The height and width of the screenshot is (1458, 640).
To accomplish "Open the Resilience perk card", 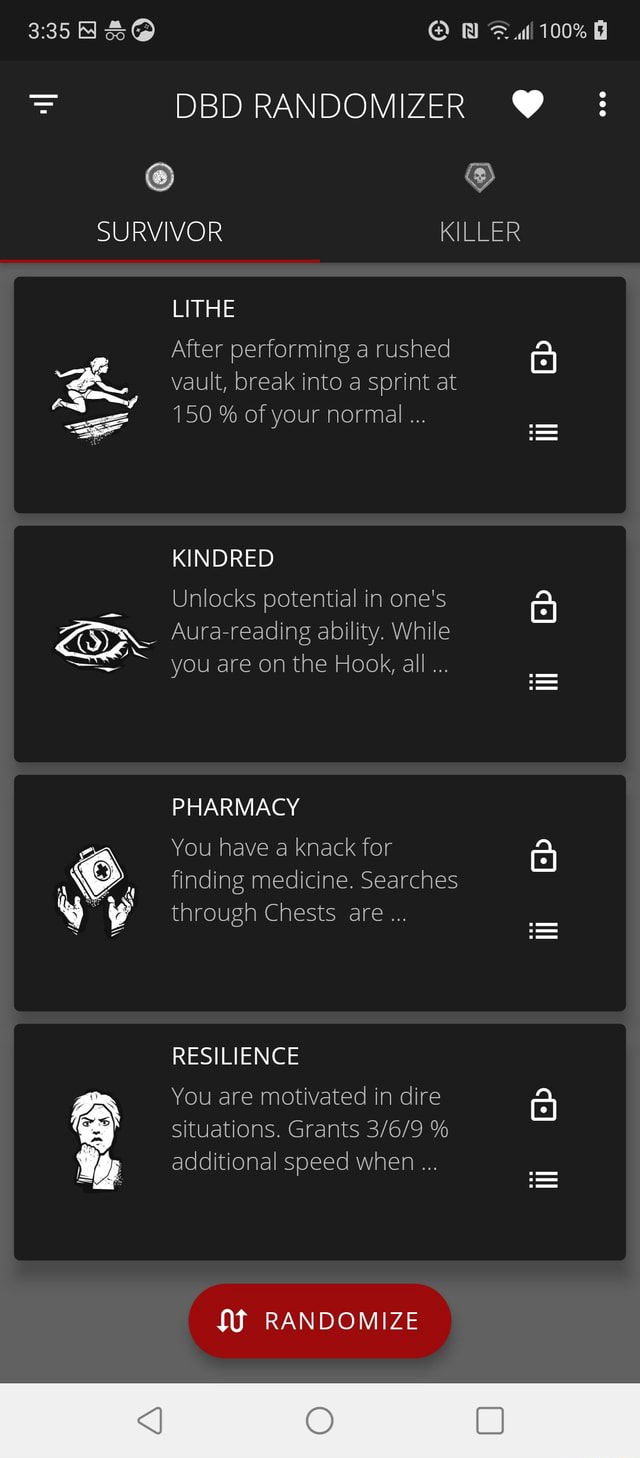I will (x=300, y=1142).
